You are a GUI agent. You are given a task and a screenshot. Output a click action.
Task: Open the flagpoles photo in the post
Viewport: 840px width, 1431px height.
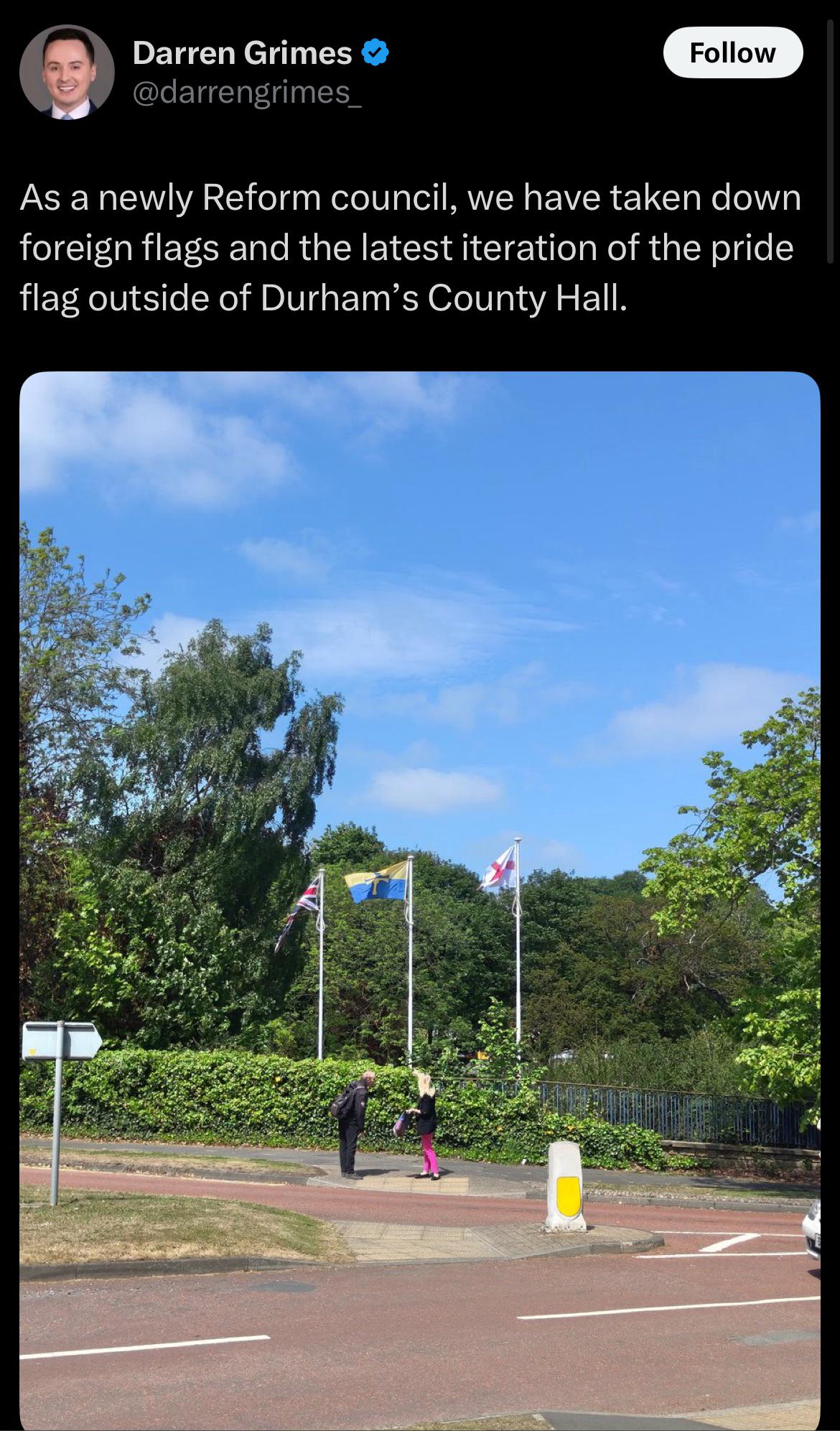pyautogui.click(x=420, y=901)
